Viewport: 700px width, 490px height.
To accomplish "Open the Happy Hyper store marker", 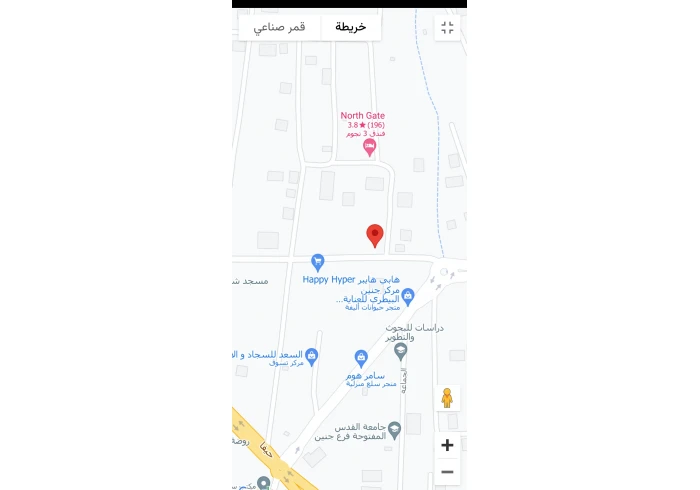I will [x=318, y=262].
